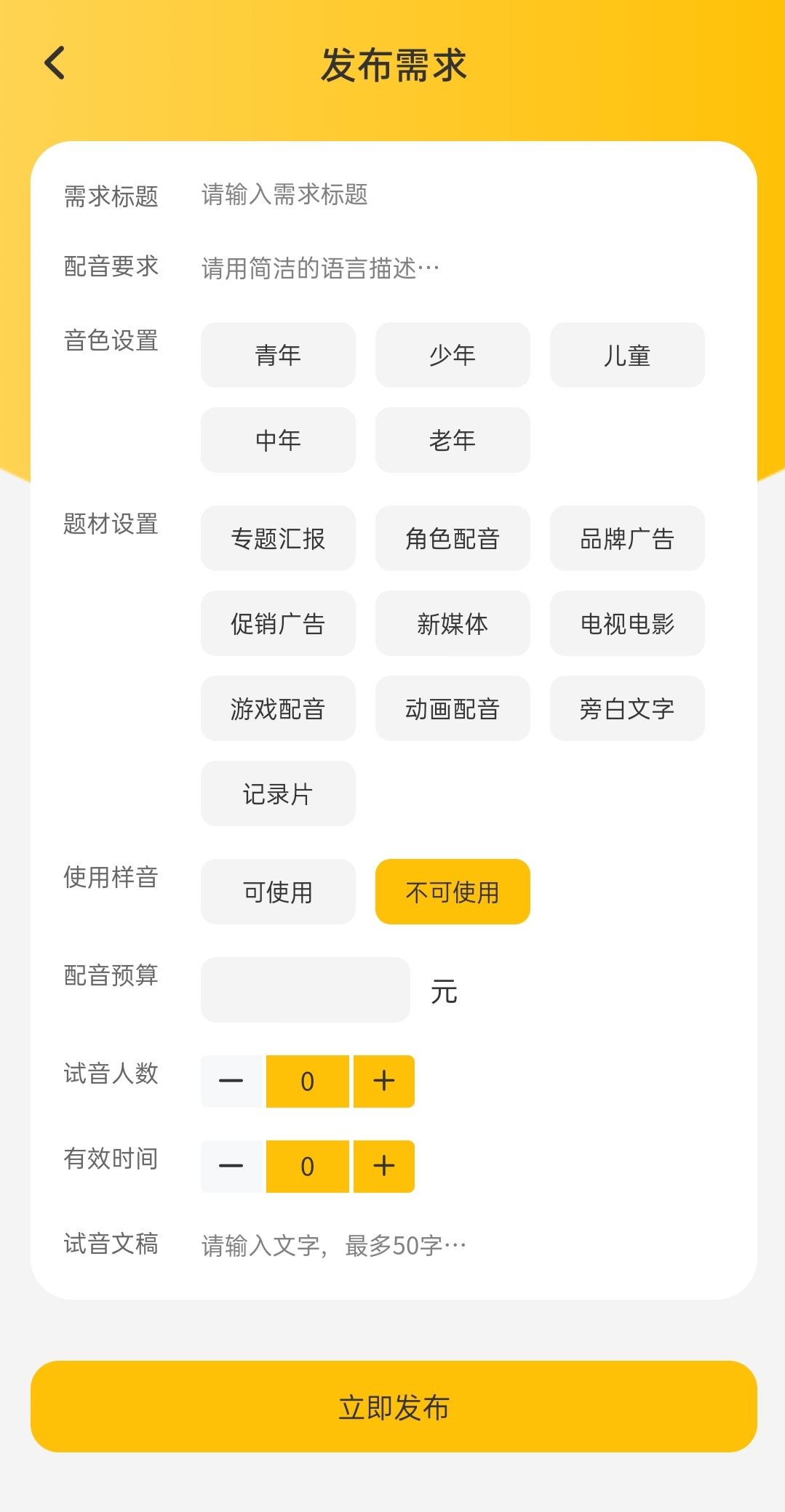Image resolution: width=785 pixels, height=1512 pixels.
Task: Select the 儿童 voice tone option
Action: coord(627,355)
